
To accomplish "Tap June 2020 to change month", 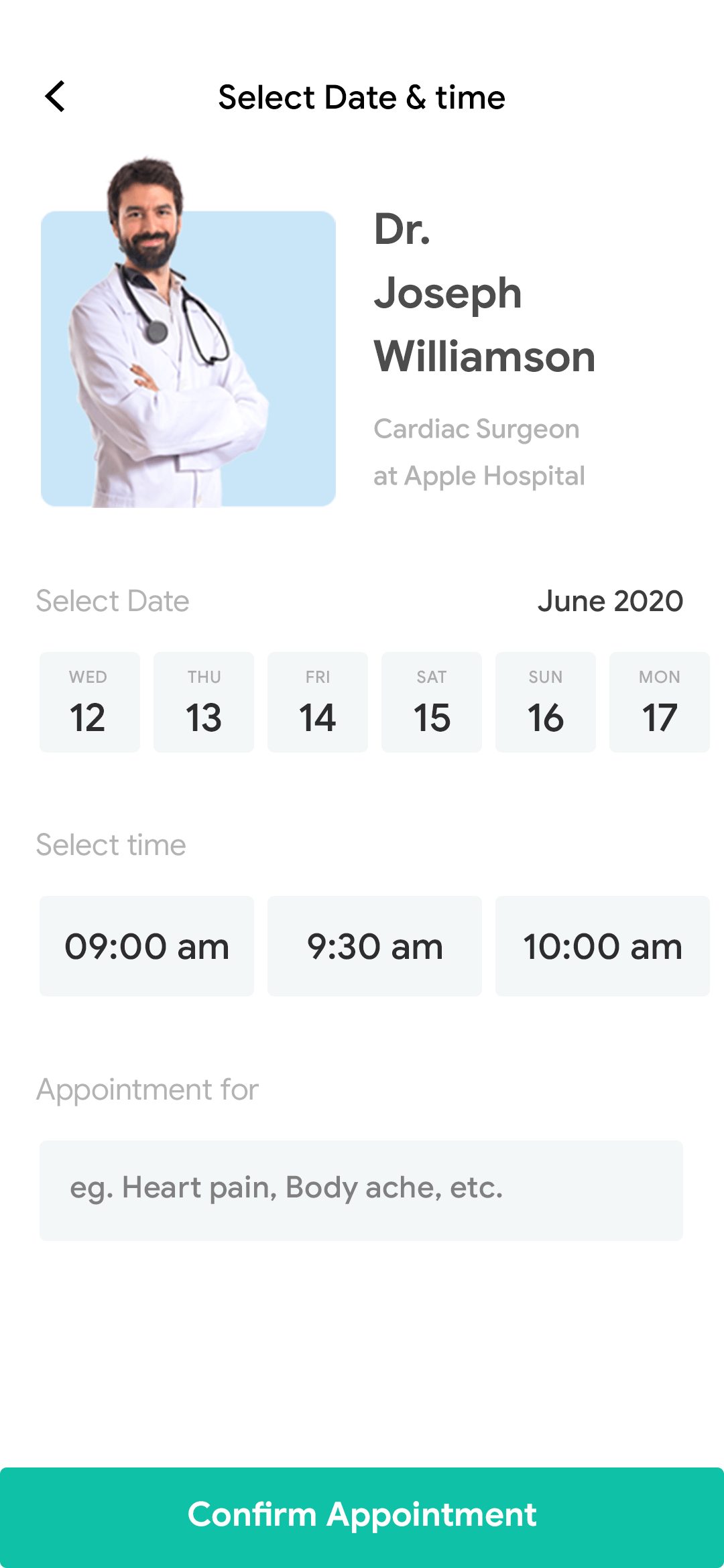I will click(610, 601).
